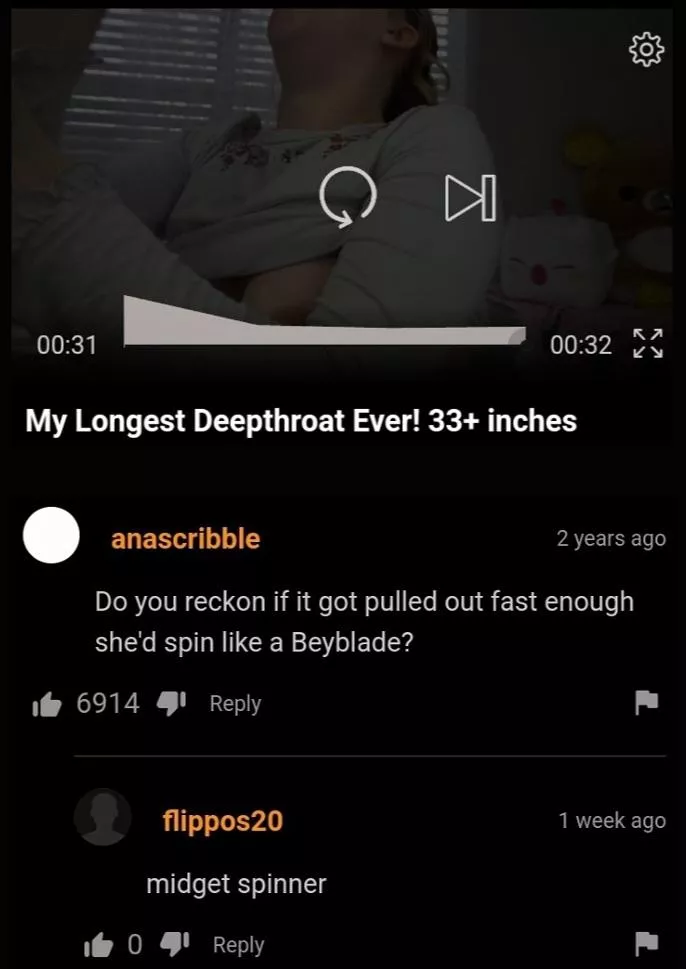
Task: Replay the video
Action: tap(347, 198)
